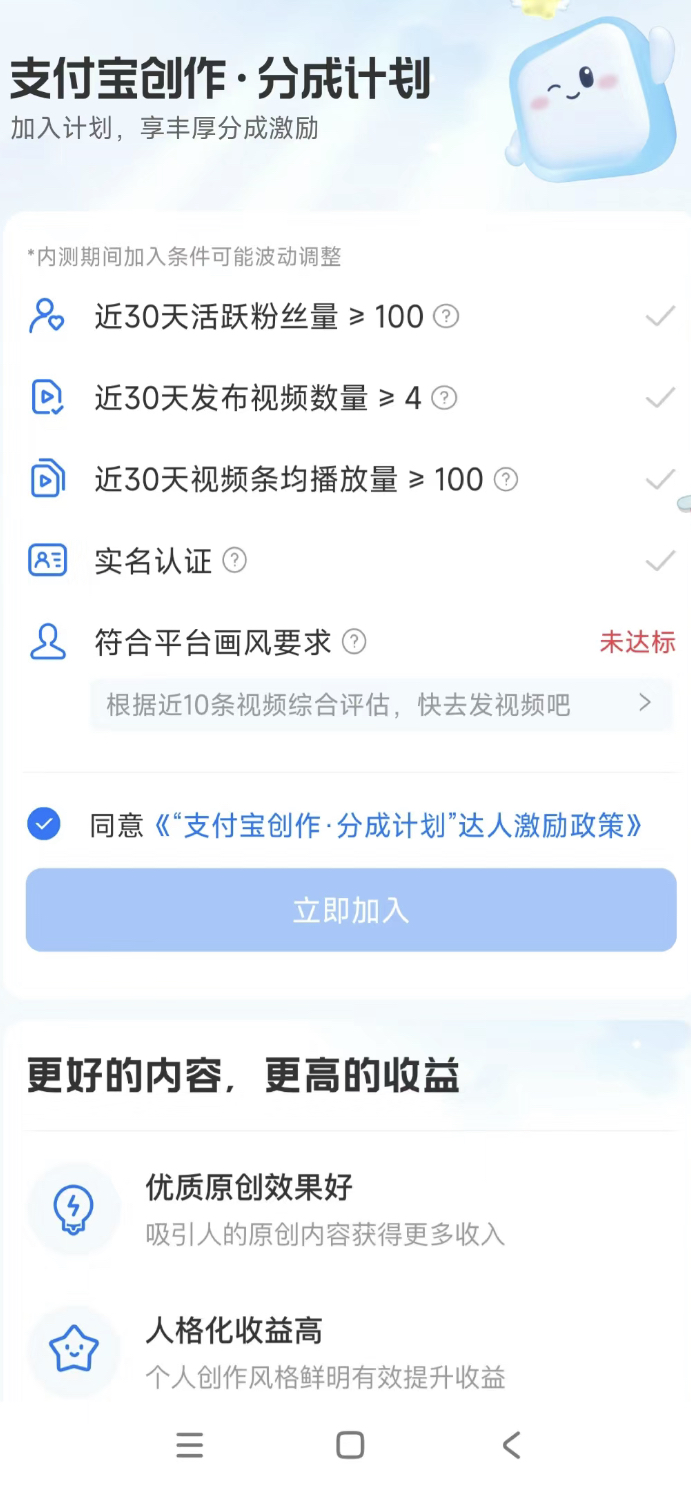
Task: Show help for 近30天发布视频数量
Action: click(x=444, y=399)
